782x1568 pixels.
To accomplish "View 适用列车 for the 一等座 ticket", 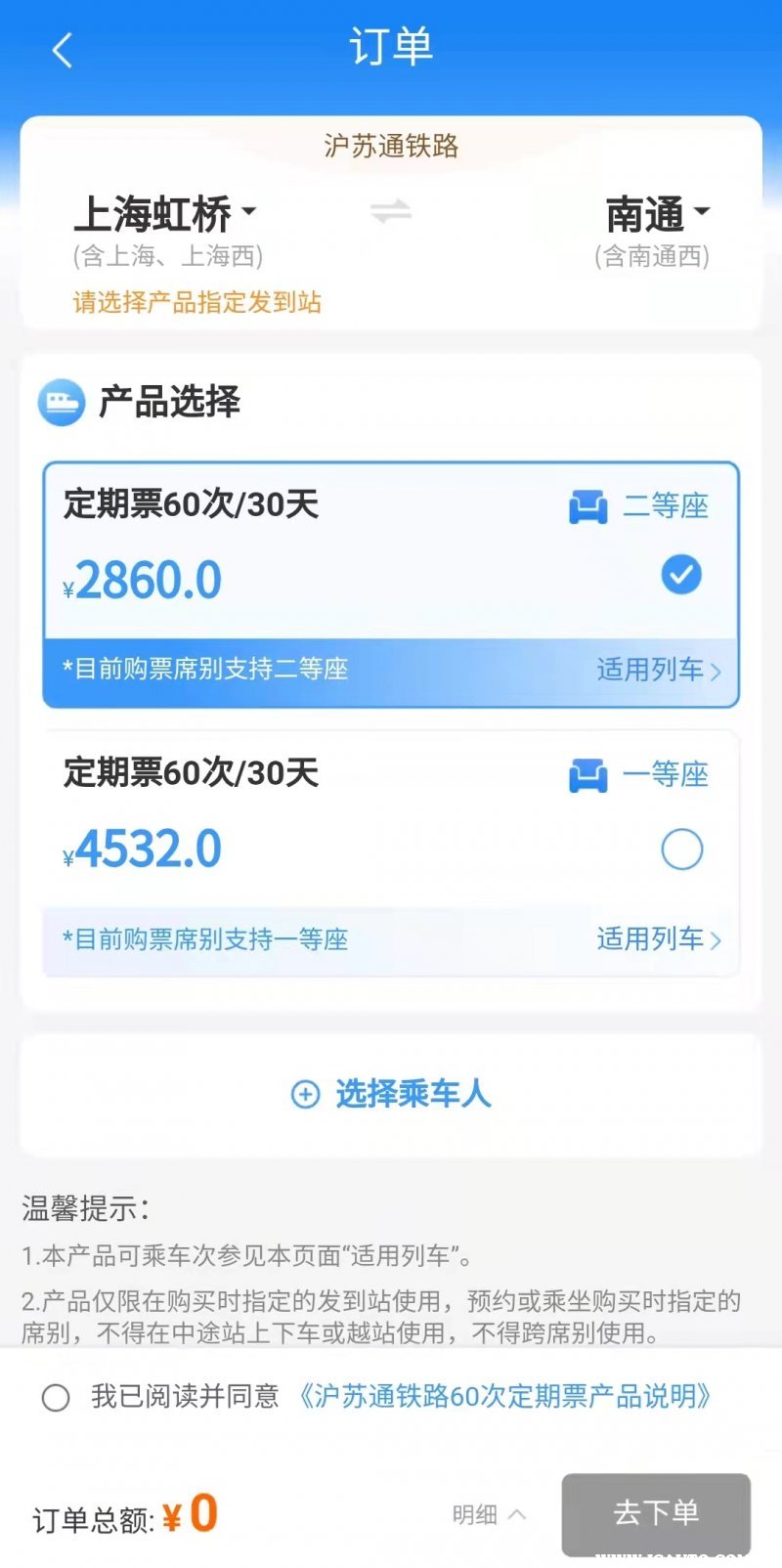I will click(658, 939).
